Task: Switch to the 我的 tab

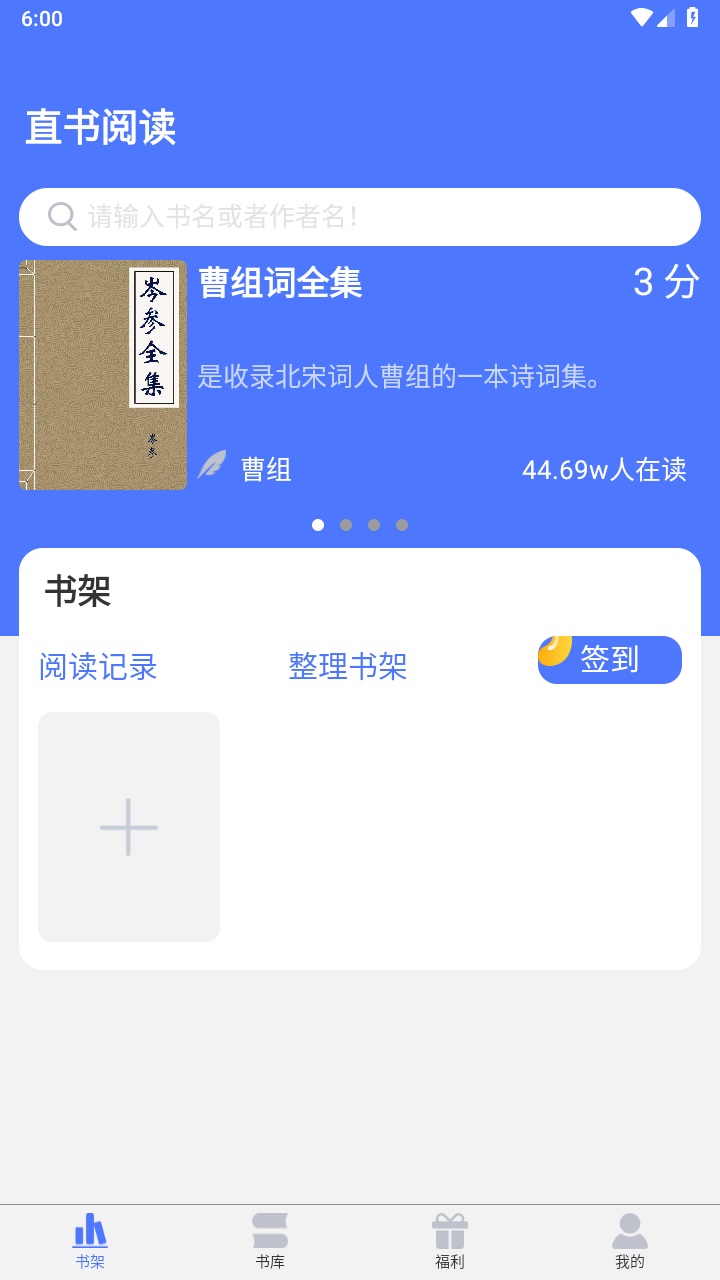Action: 630,1240
